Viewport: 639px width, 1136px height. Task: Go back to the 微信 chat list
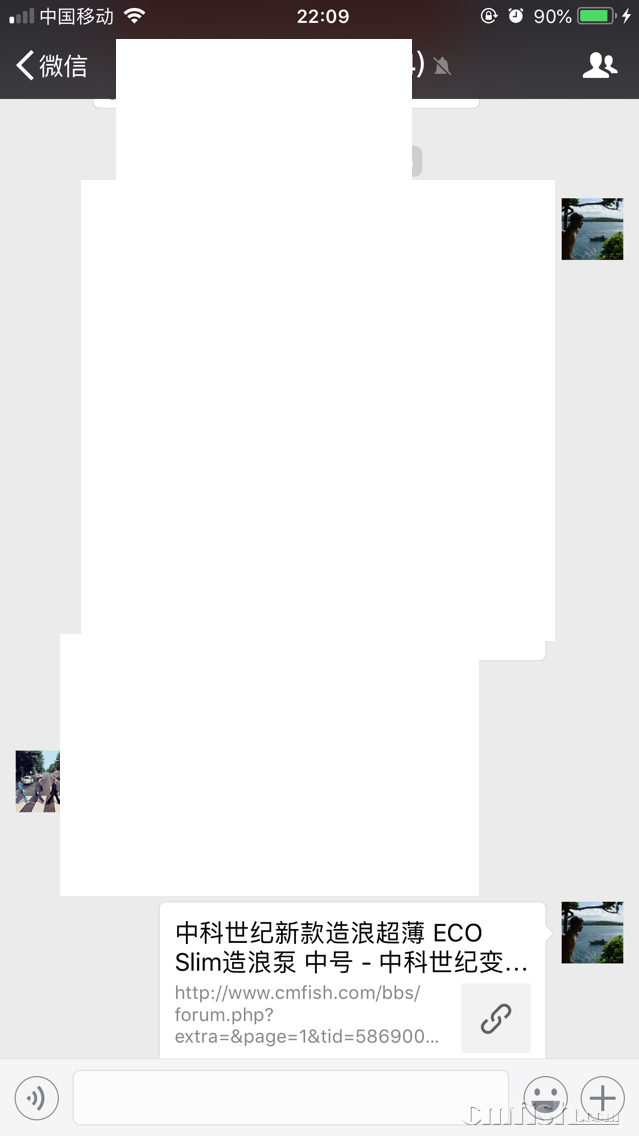tap(52, 66)
